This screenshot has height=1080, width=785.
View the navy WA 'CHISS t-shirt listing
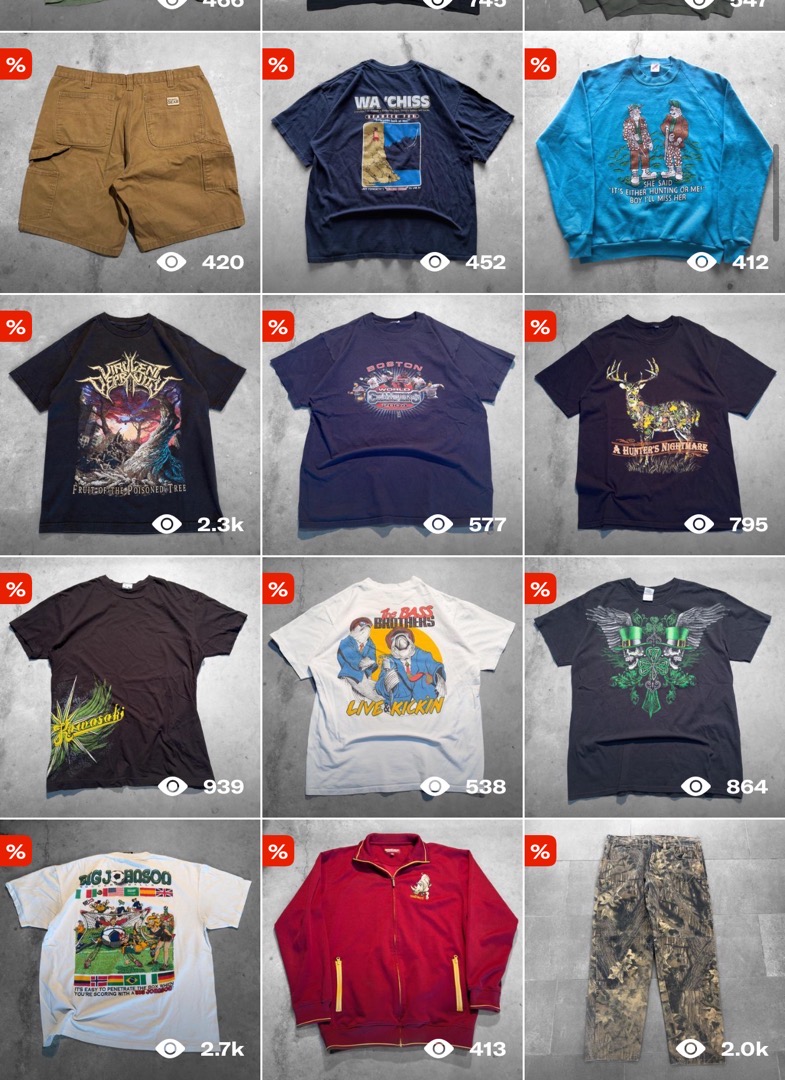coord(392,160)
